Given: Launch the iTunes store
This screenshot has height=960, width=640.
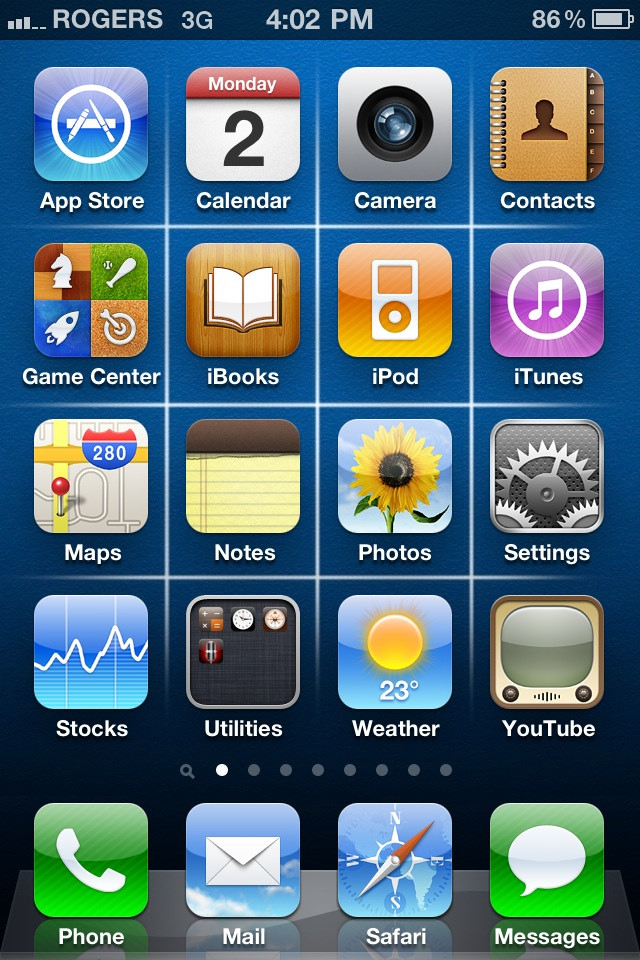Looking at the screenshot, I should pos(547,300).
